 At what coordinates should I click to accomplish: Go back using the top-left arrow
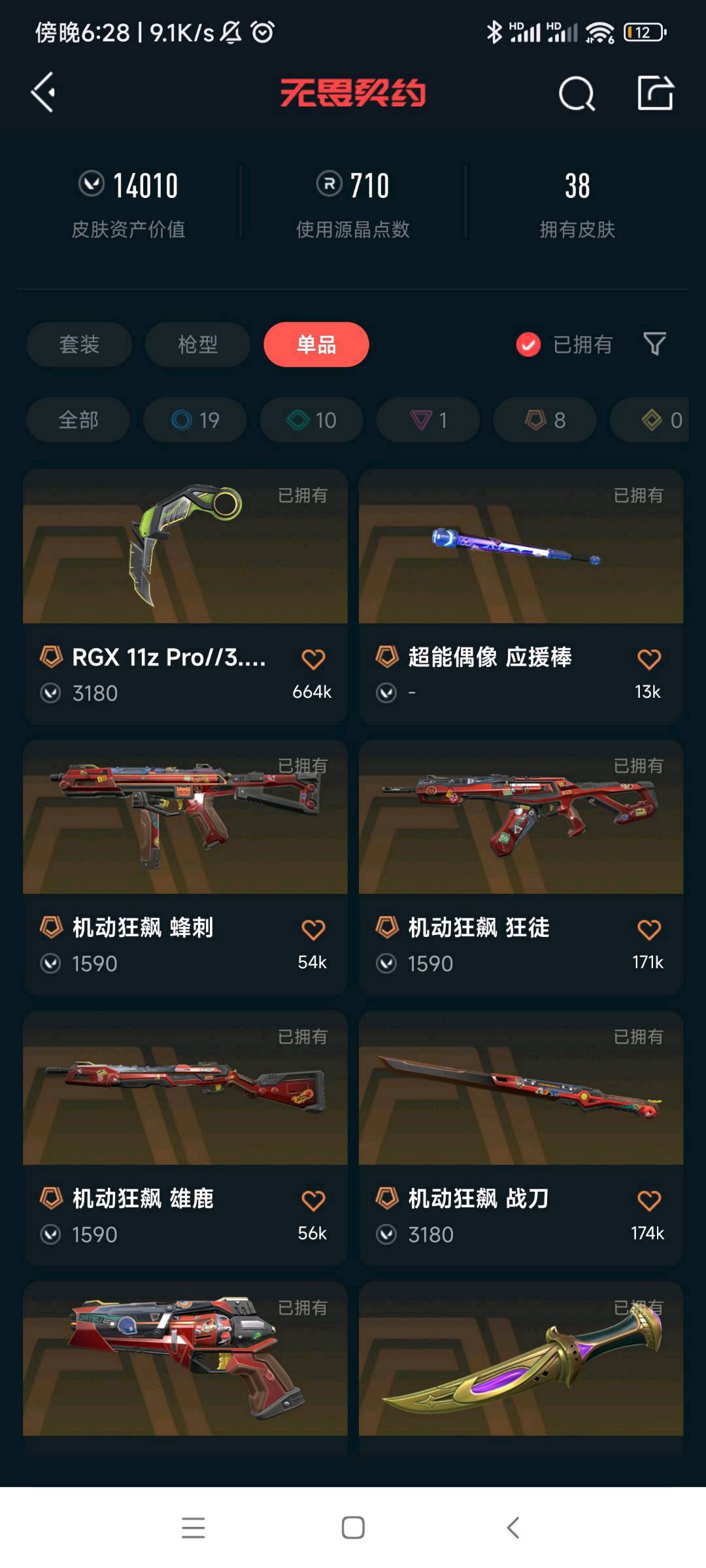(x=43, y=93)
